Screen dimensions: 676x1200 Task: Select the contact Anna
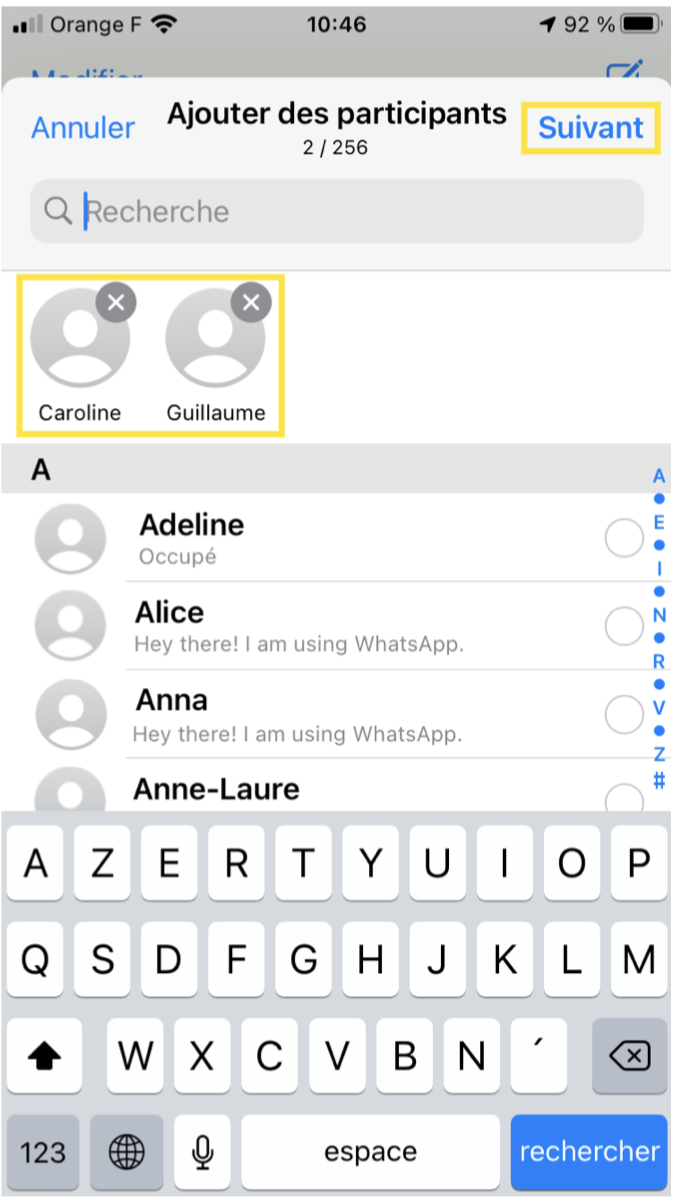pos(337,714)
